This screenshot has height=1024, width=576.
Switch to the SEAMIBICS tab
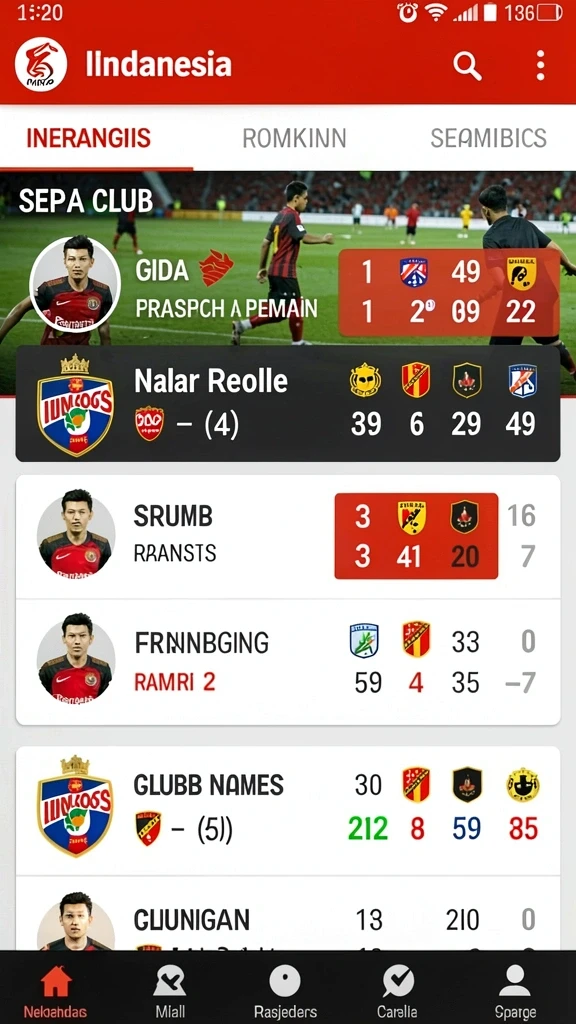[x=488, y=138]
